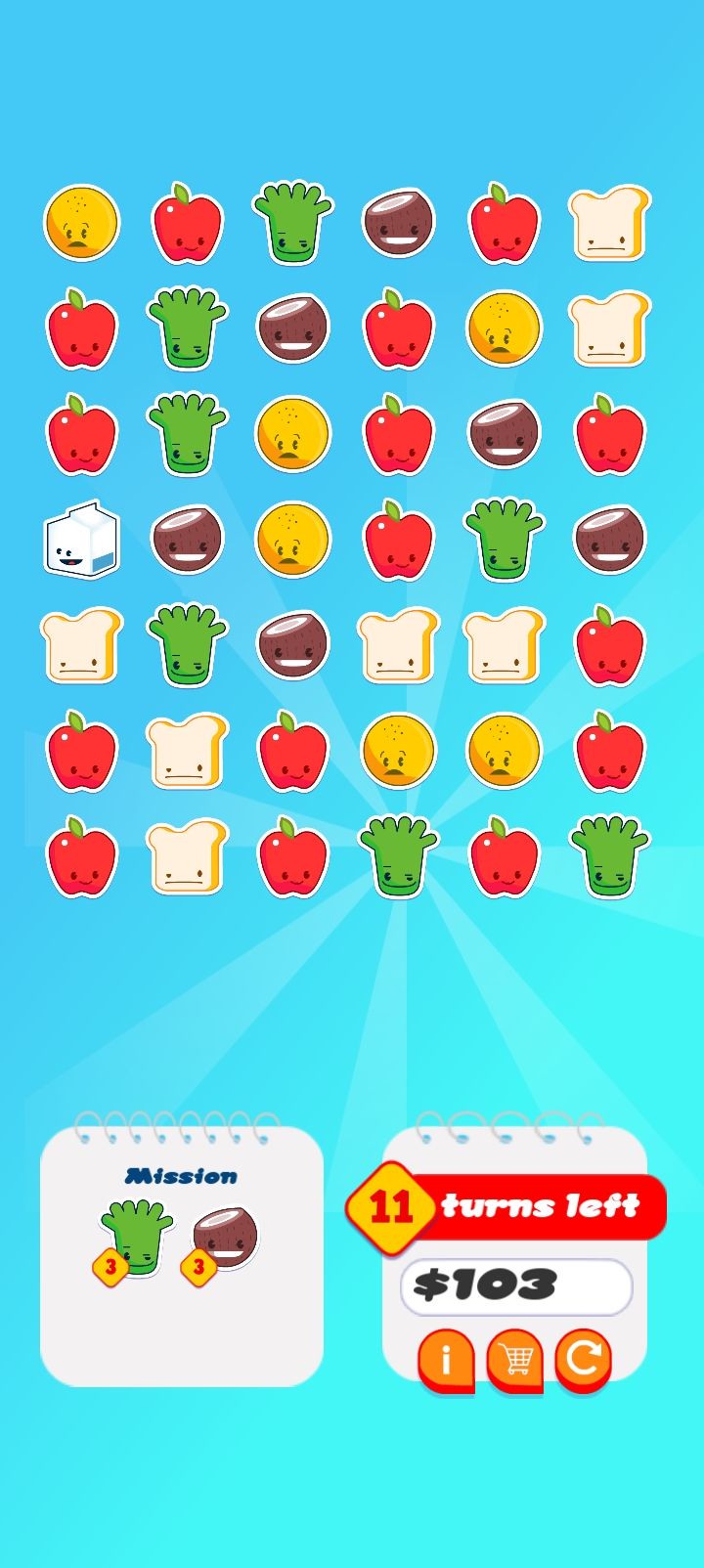The width and height of the screenshot is (704, 1568).
Task: Open the info button
Action: pyautogui.click(x=446, y=1359)
